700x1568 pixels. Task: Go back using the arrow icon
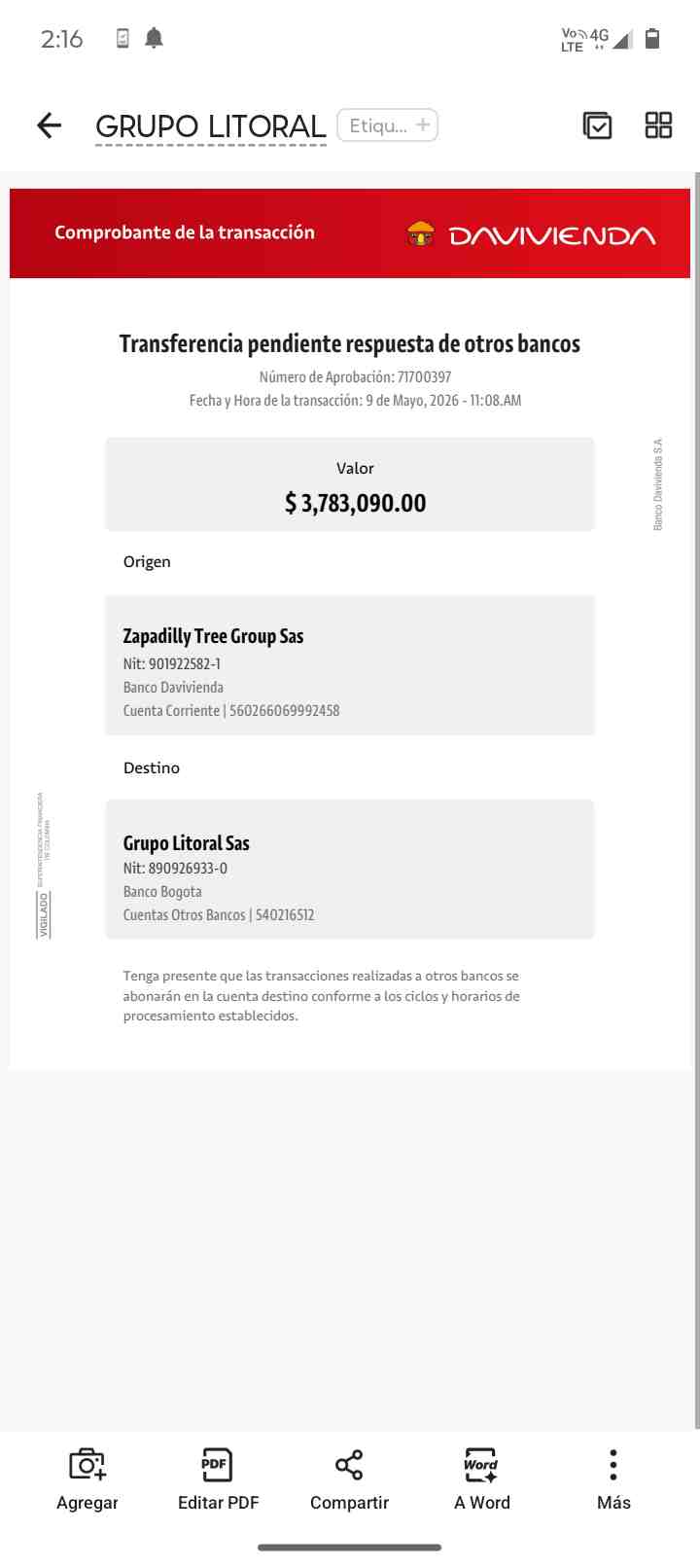point(49,125)
